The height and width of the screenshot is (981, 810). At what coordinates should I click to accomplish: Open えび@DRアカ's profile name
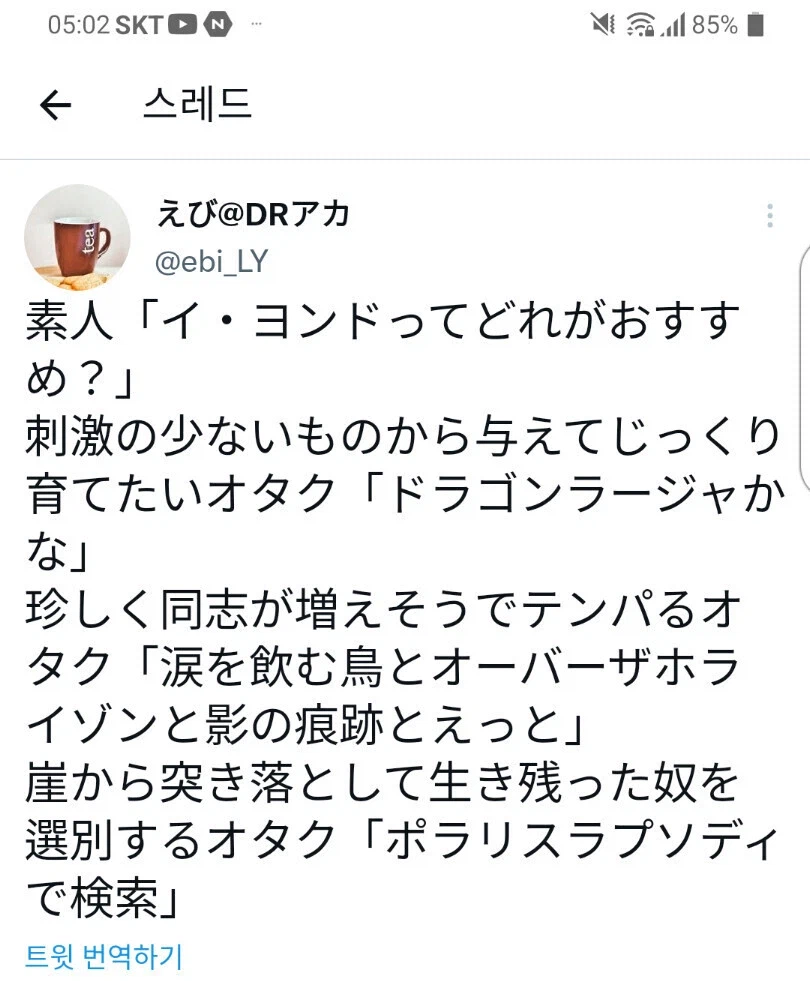[x=255, y=212]
